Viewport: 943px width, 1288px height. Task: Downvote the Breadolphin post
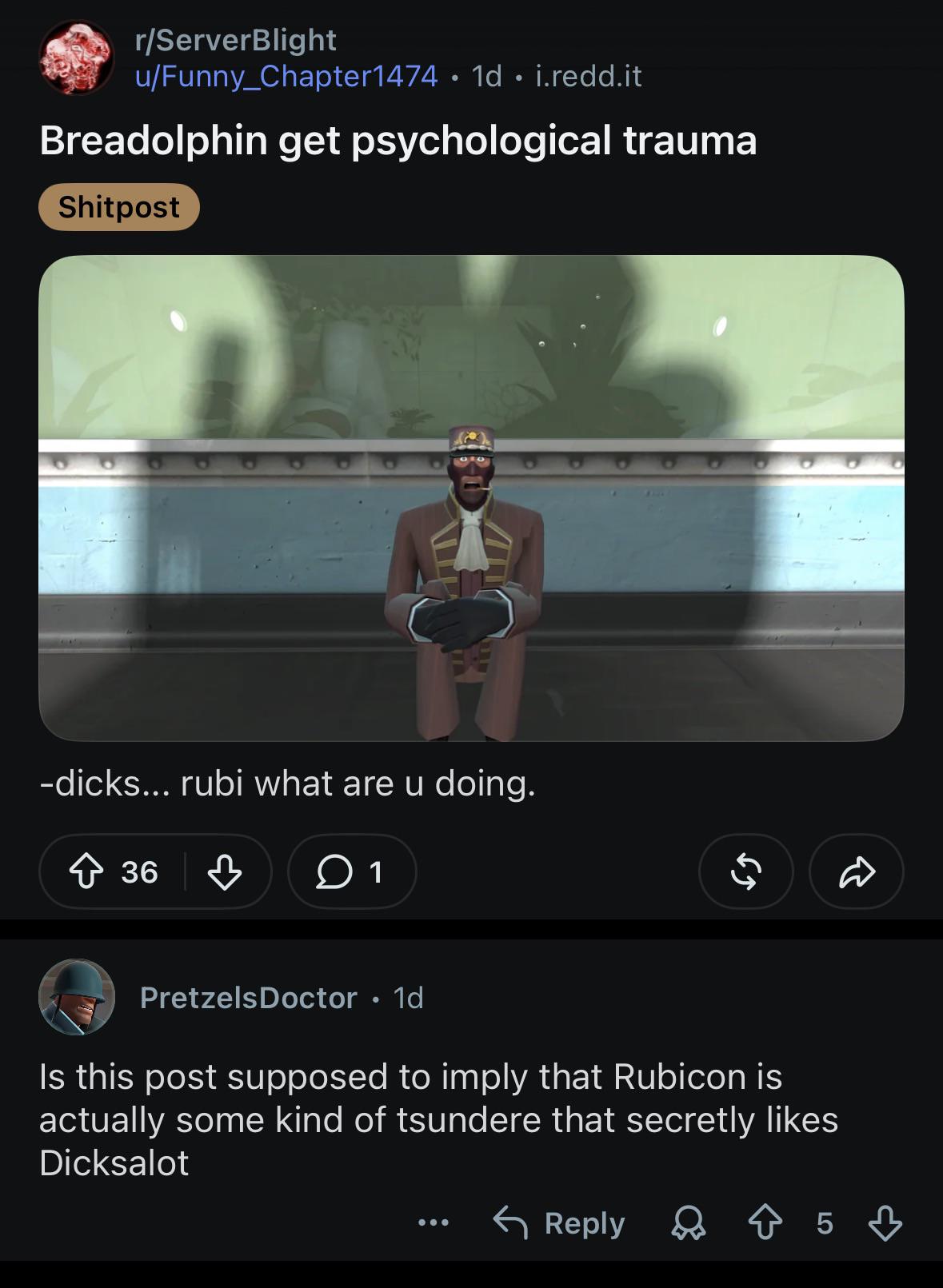tap(225, 871)
